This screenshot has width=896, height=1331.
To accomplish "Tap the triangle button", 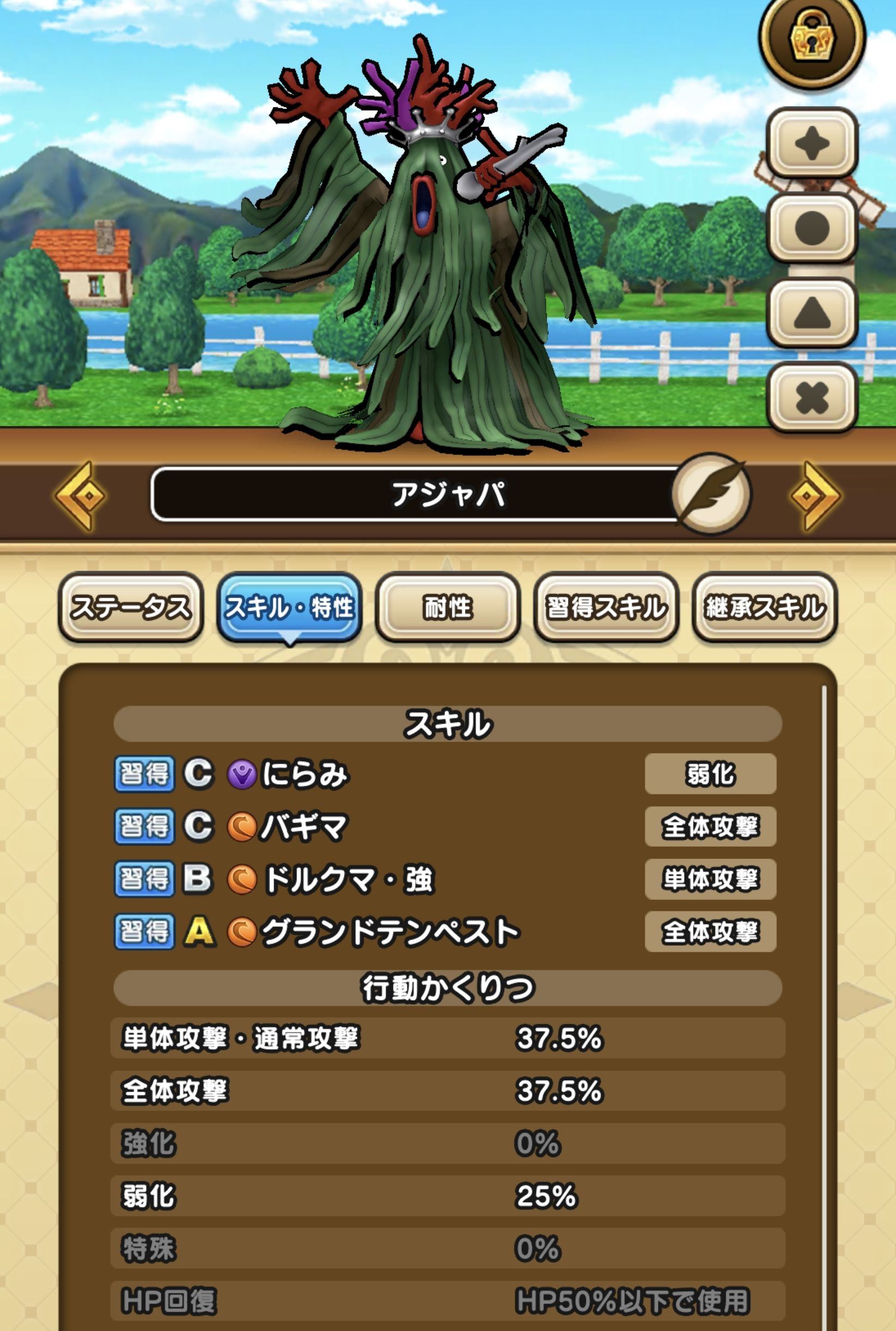I will click(x=812, y=313).
